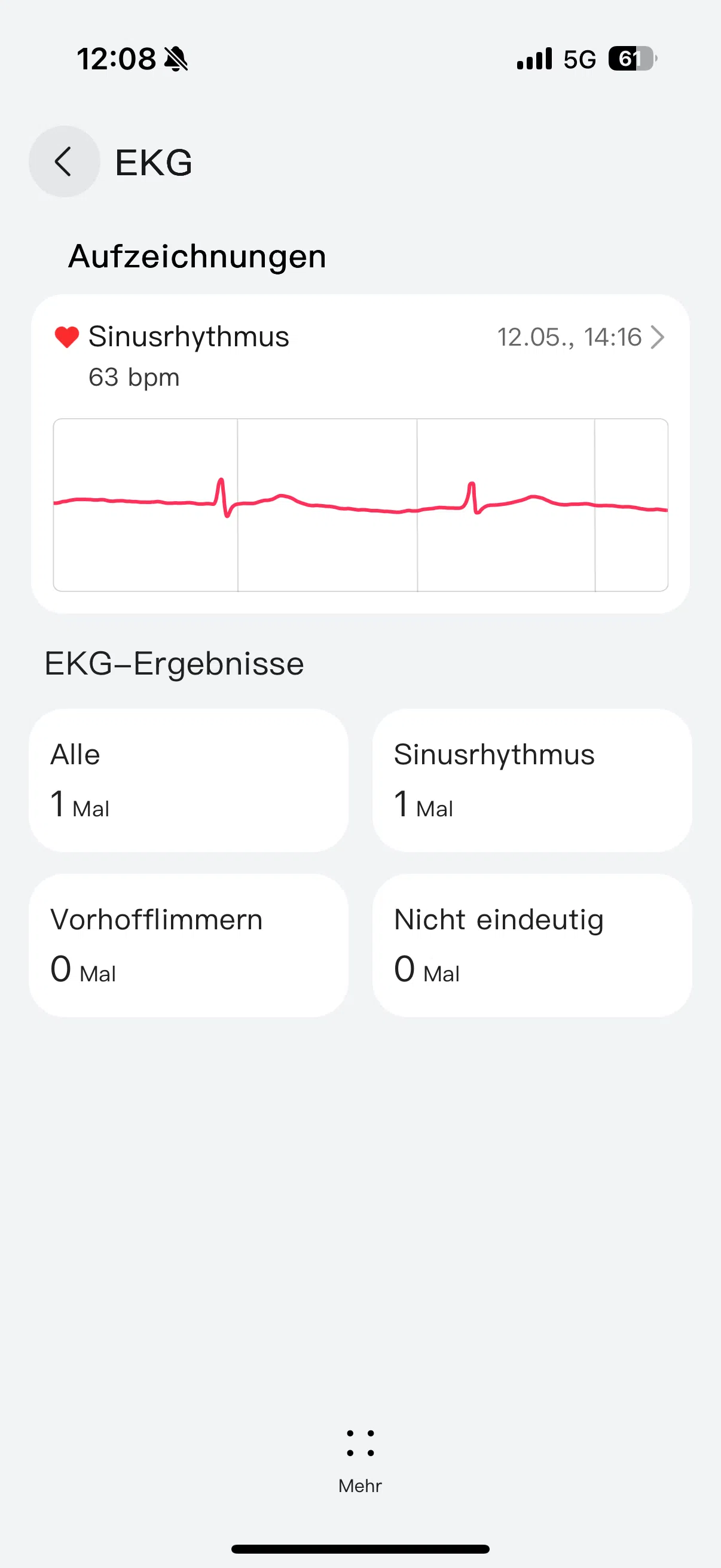Open the Sinusrhythmus results card
Image resolution: width=721 pixels, height=1568 pixels.
531,780
